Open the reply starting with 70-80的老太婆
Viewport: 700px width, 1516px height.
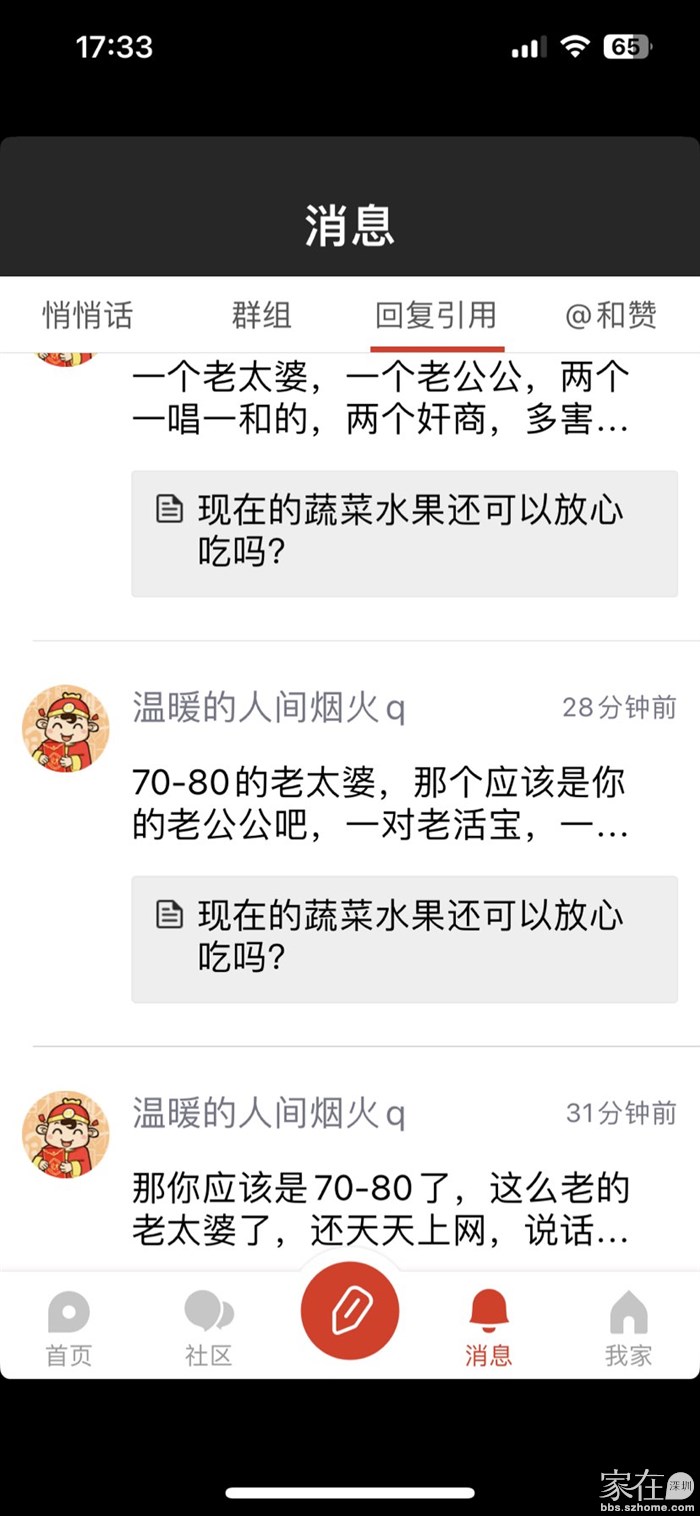pos(380,805)
